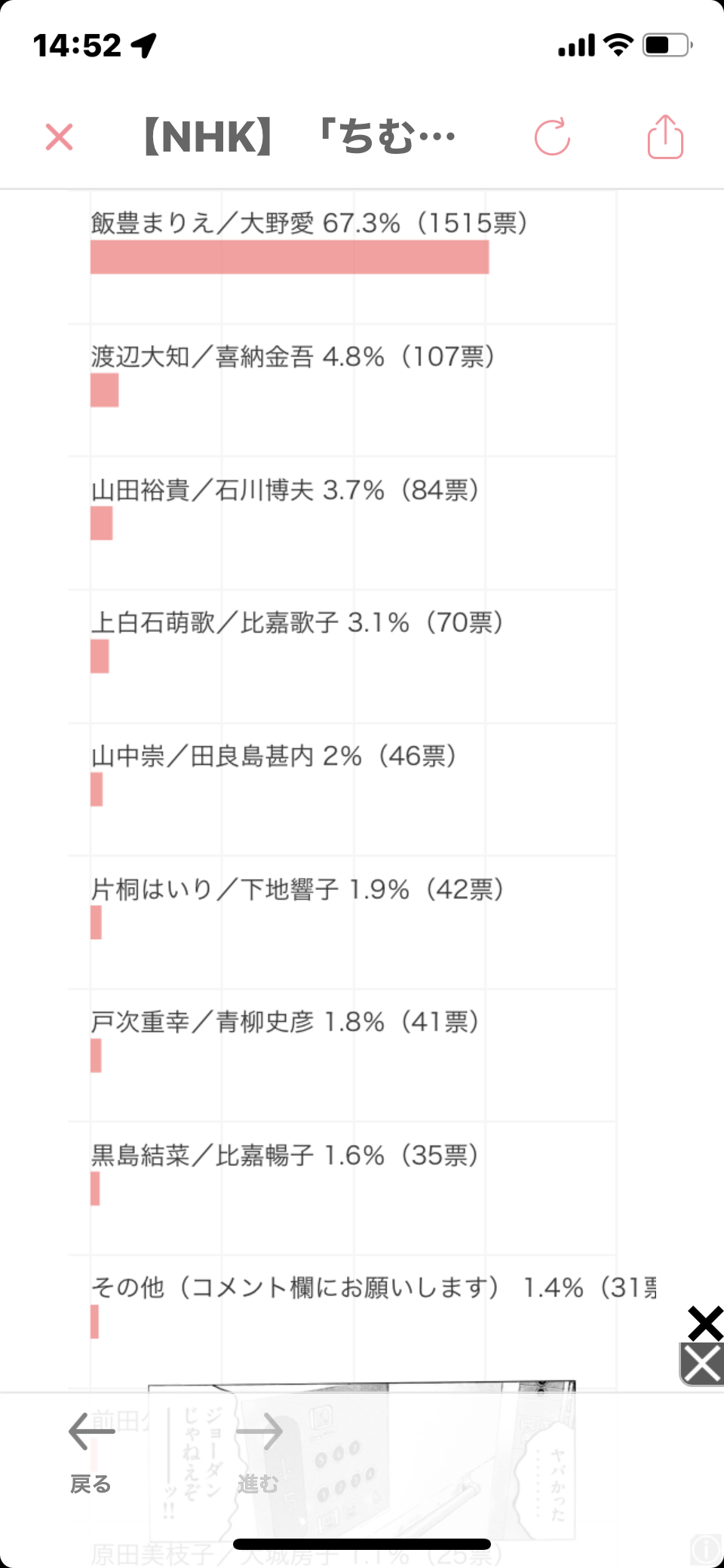Image resolution: width=724 pixels, height=1568 pixels.
Task: Close the in-app browser page
Action: pos(59,137)
